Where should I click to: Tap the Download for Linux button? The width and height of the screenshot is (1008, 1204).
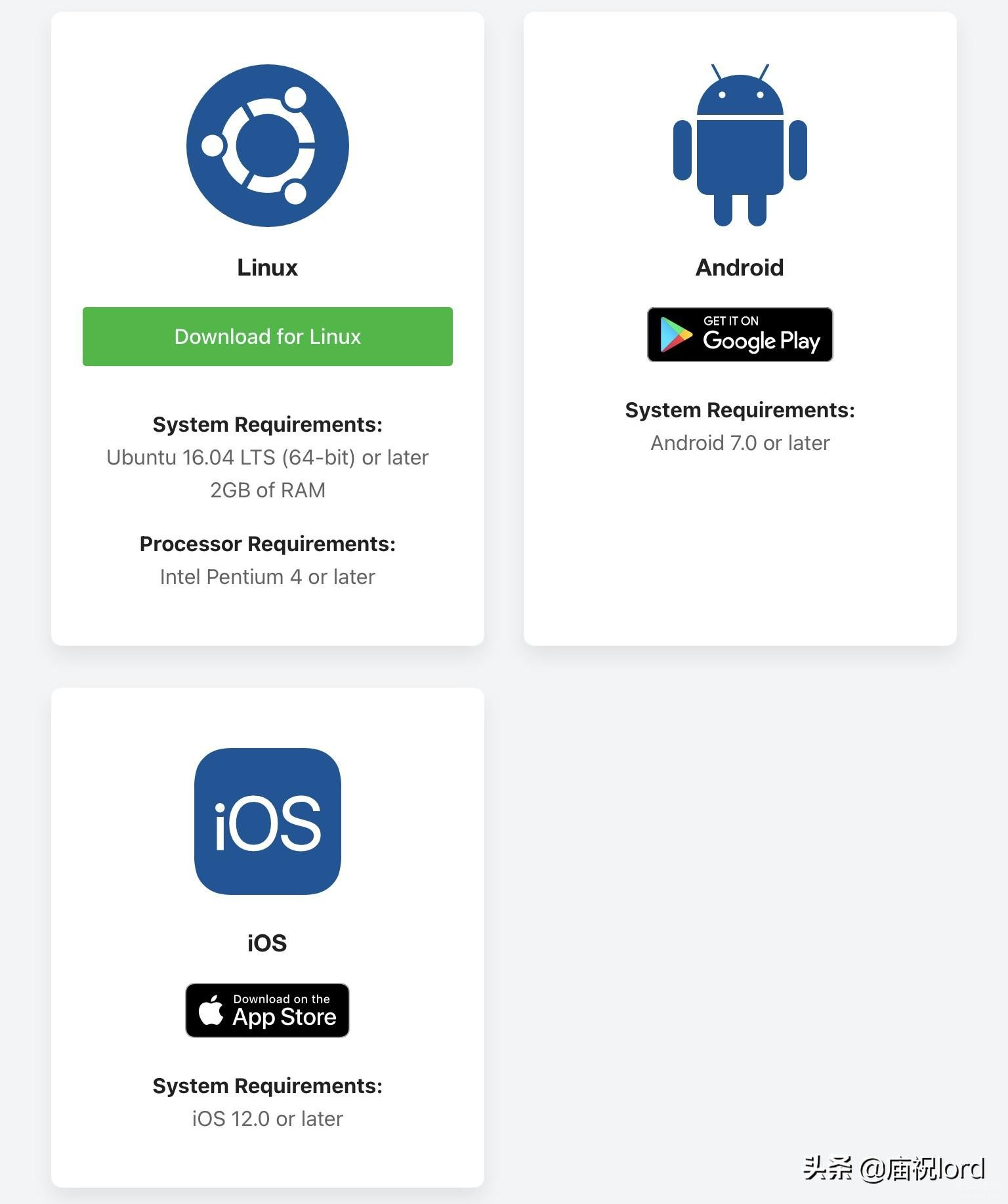[267, 337]
